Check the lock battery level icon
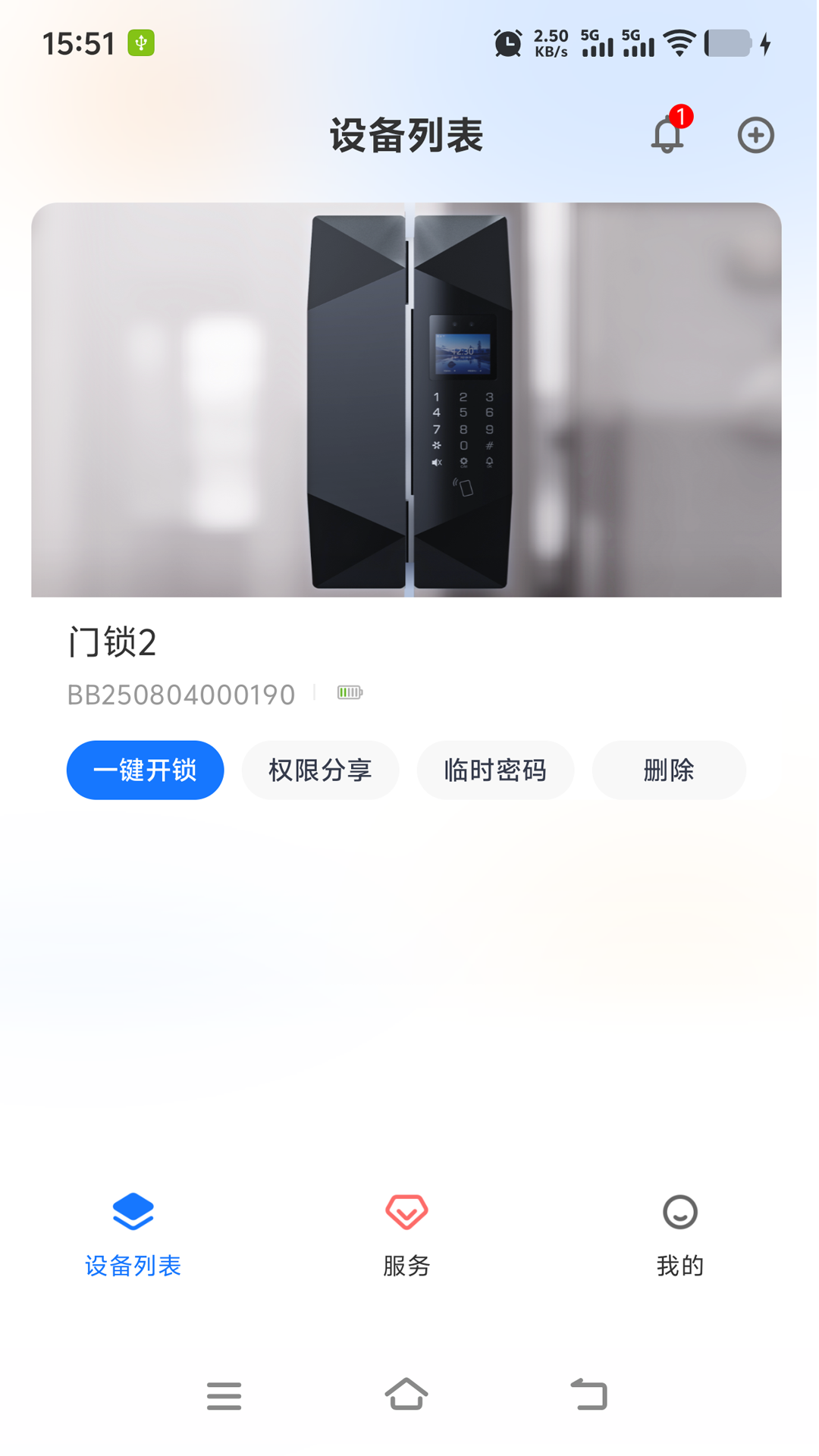Image resolution: width=819 pixels, height=1456 pixels. pyautogui.click(x=349, y=692)
